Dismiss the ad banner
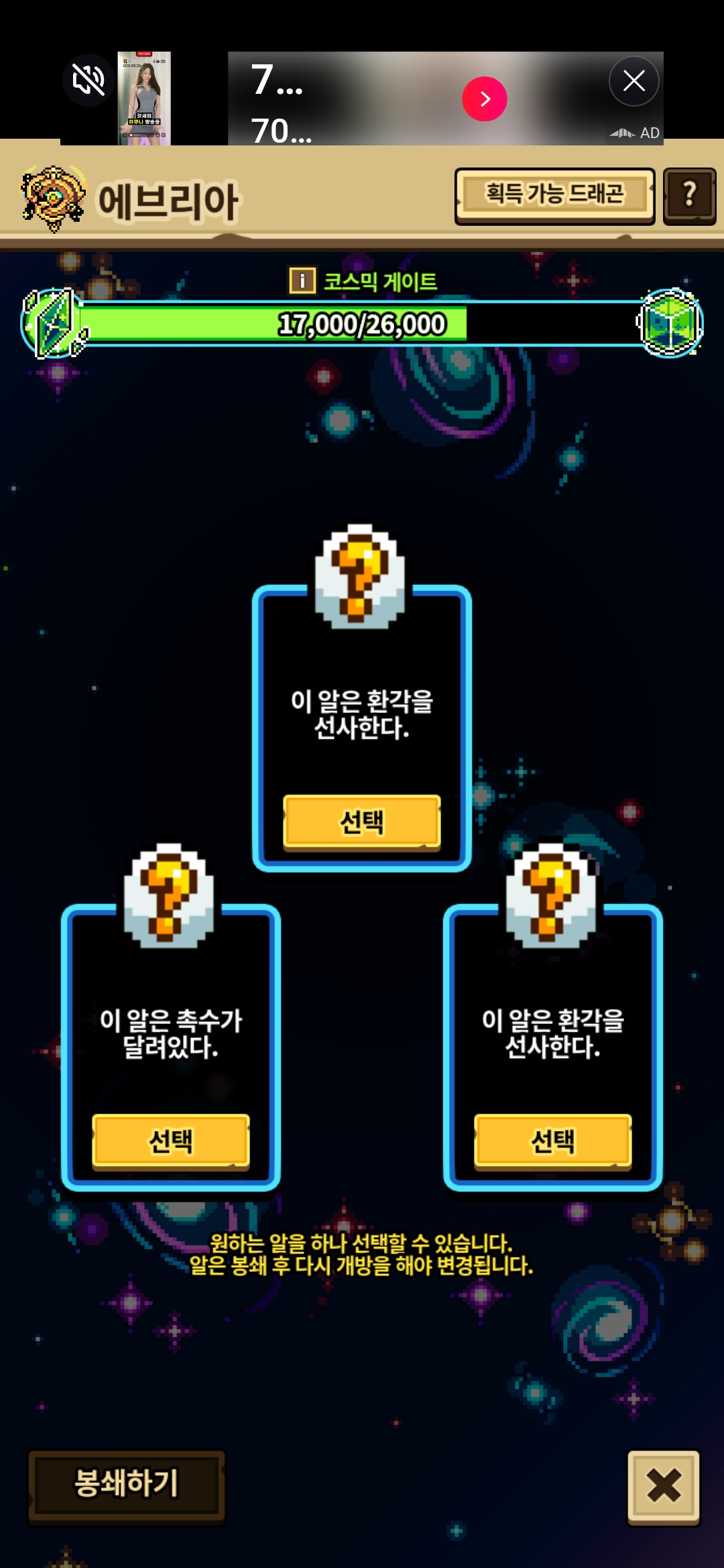 [x=633, y=81]
